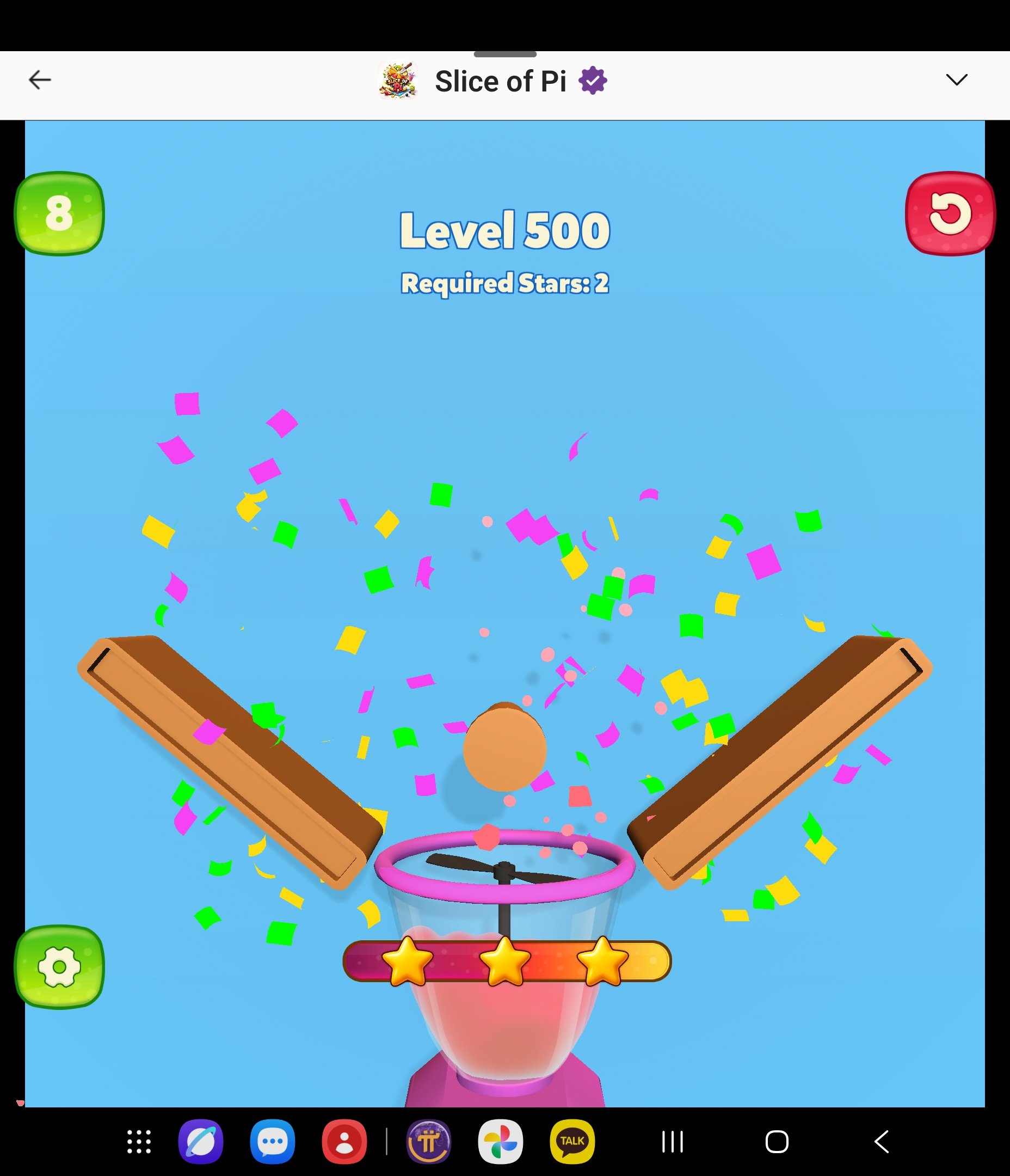Open the red Contacts app

344,1141
